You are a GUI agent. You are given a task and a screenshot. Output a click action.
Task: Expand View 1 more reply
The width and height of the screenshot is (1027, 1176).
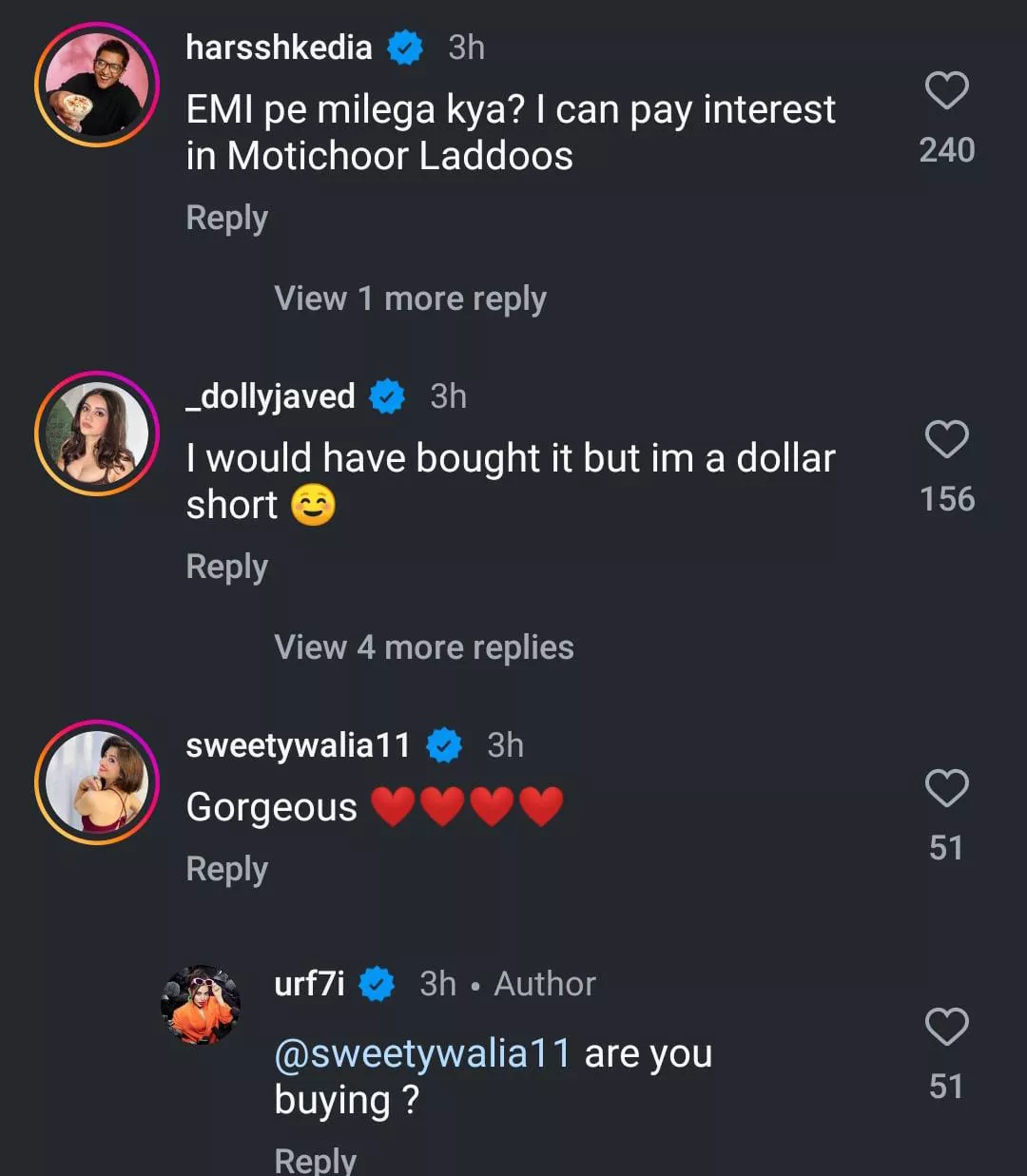[x=410, y=299]
